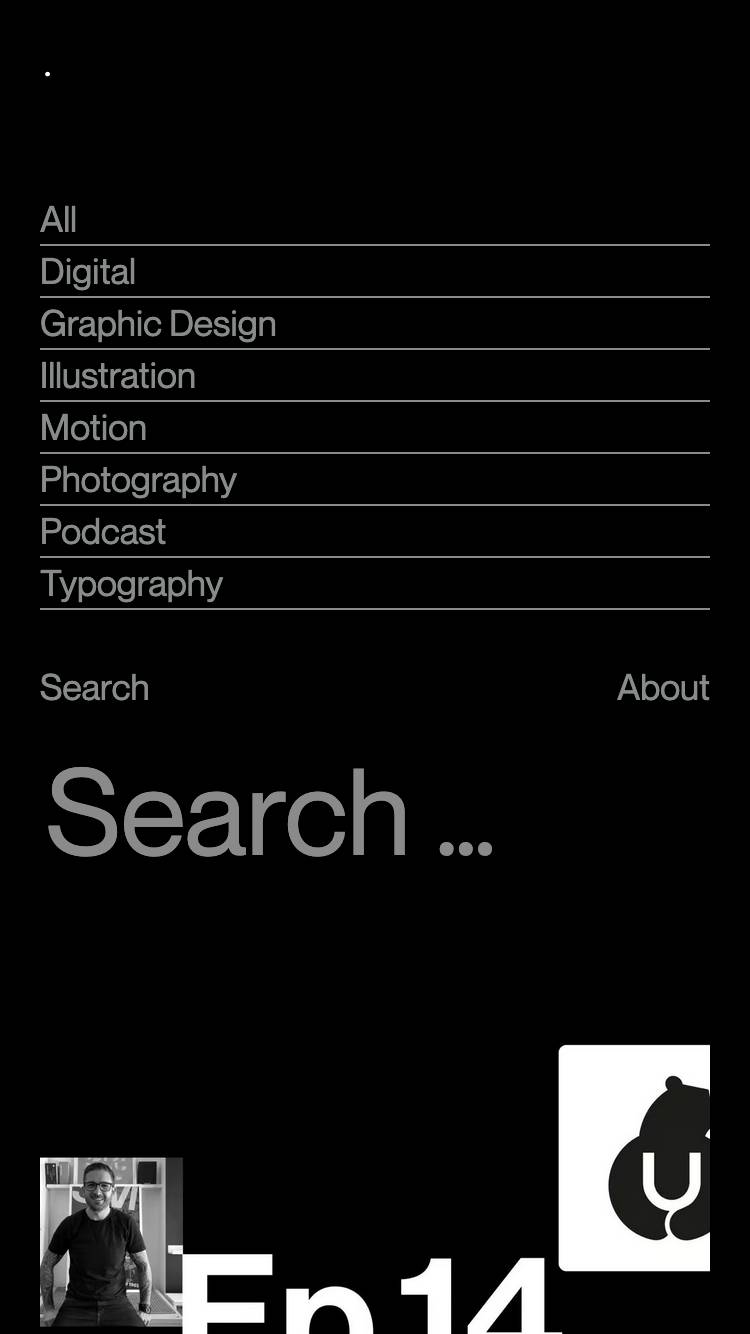The width and height of the screenshot is (750, 1334).
Task: Open the About page
Action: point(663,688)
